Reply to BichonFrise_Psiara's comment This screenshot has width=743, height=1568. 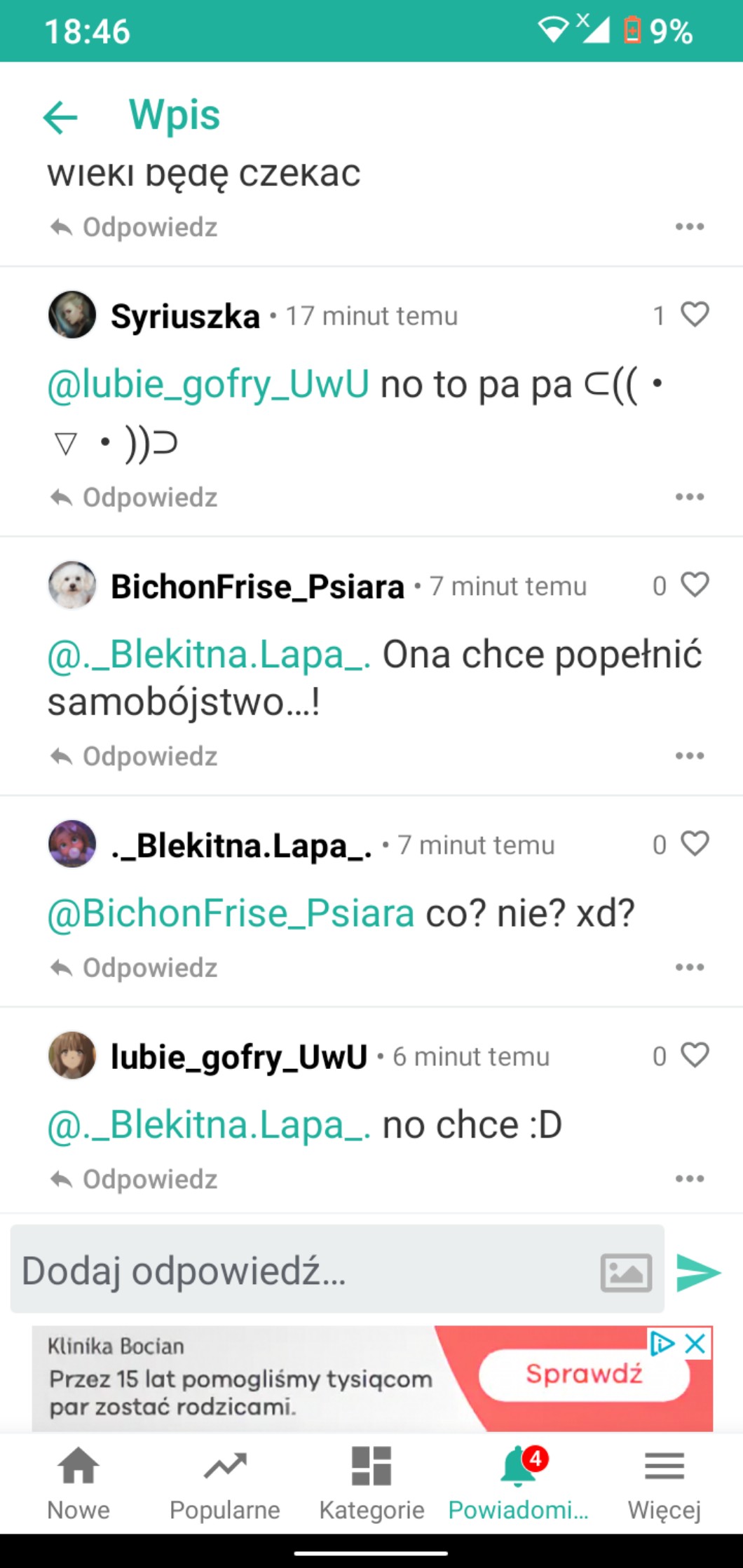(x=135, y=756)
